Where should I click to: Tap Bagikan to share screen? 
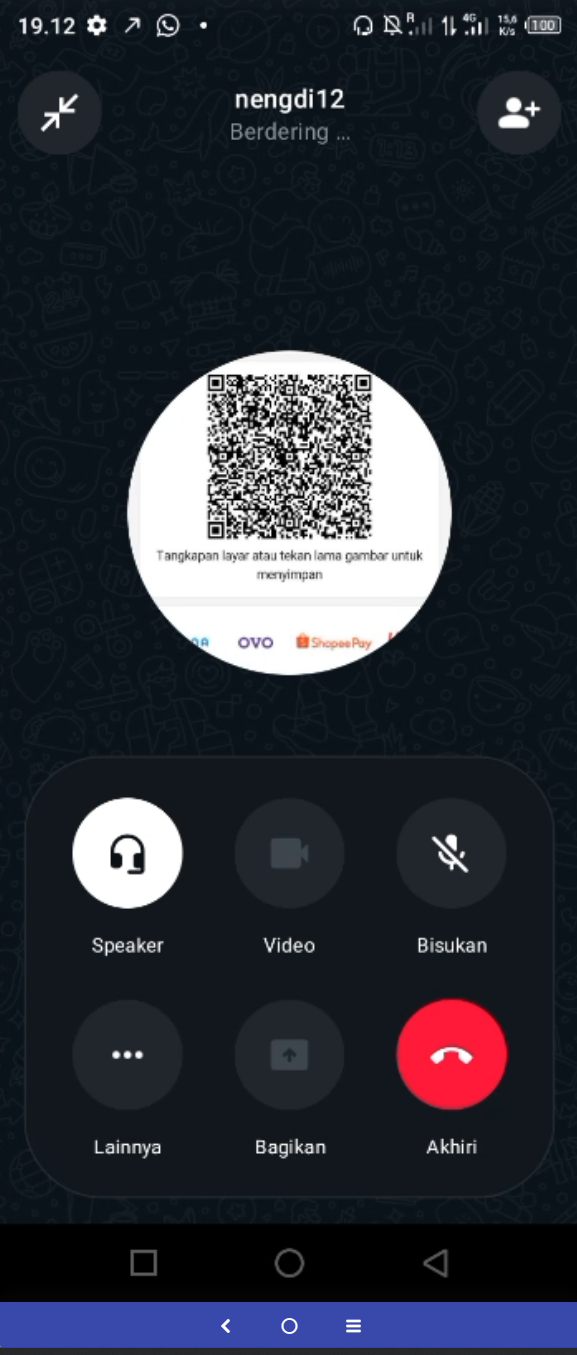[289, 1055]
